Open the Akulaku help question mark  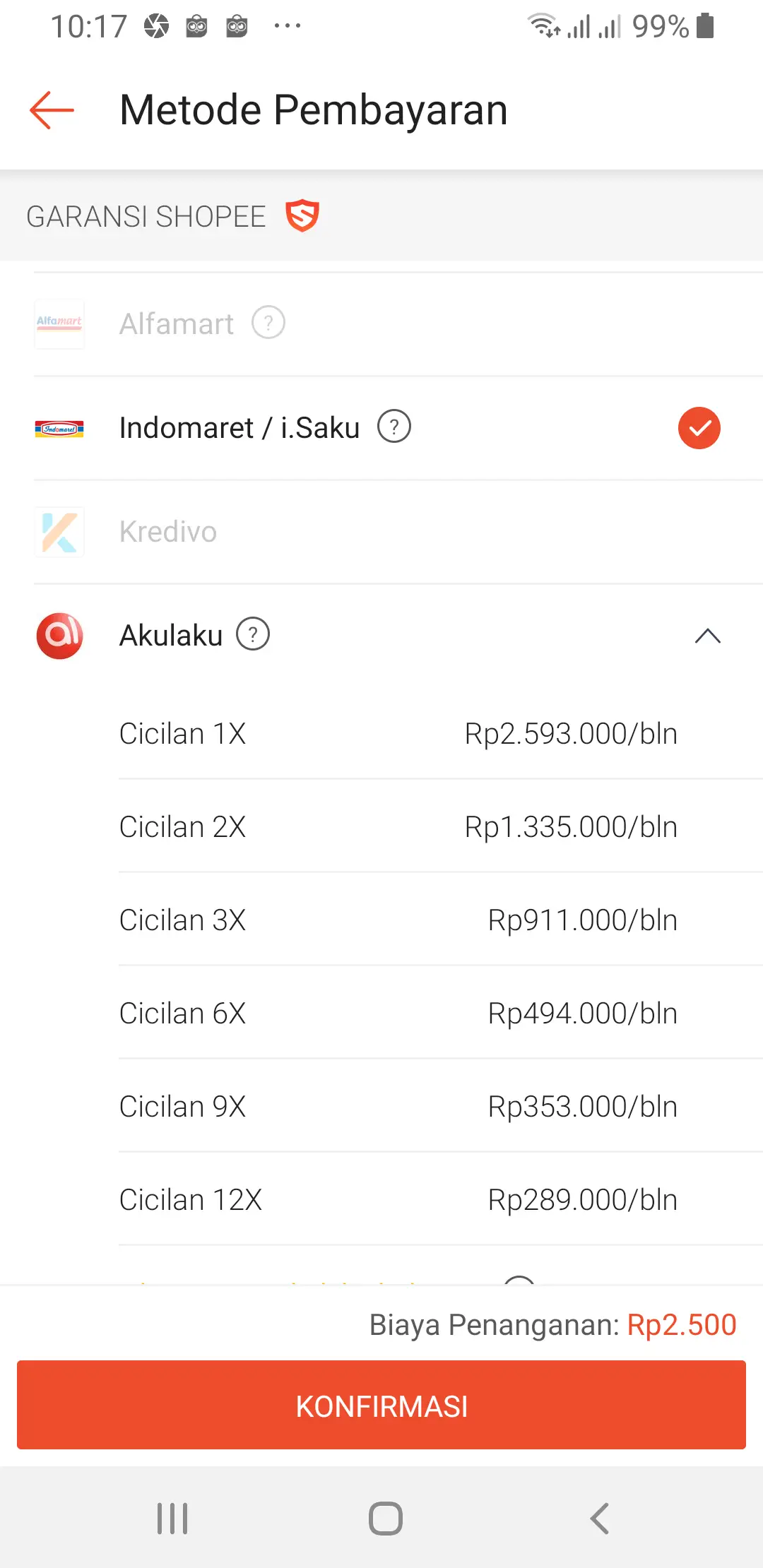click(252, 635)
